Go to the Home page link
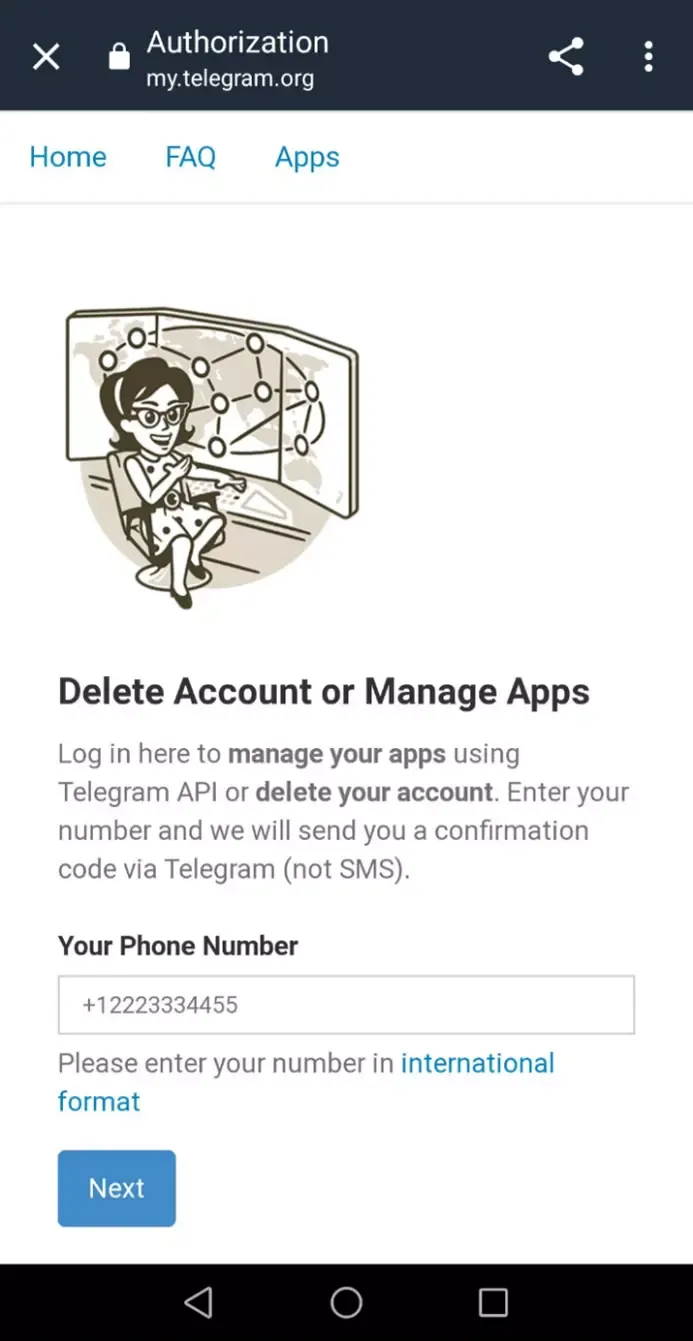Viewport: 693px width, 1341px height. click(68, 157)
